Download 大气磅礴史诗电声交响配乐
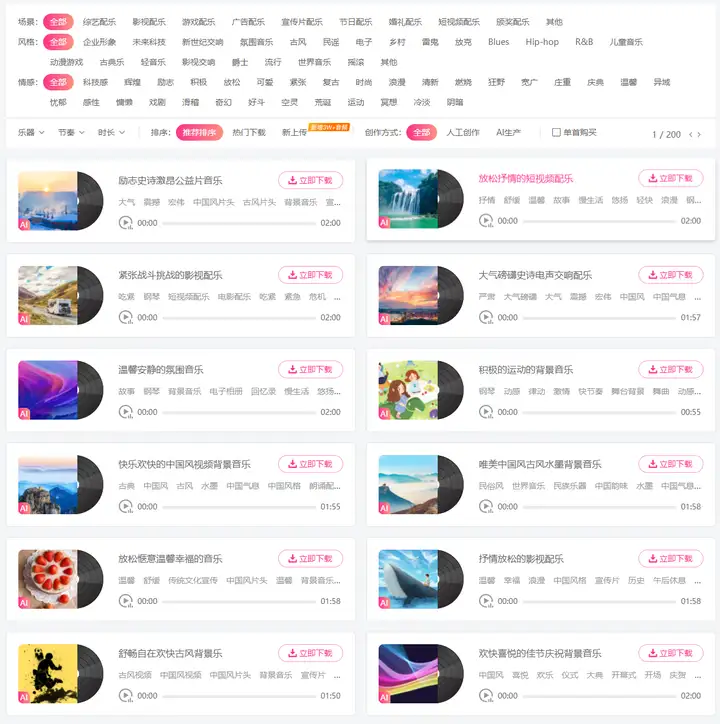 click(670, 275)
